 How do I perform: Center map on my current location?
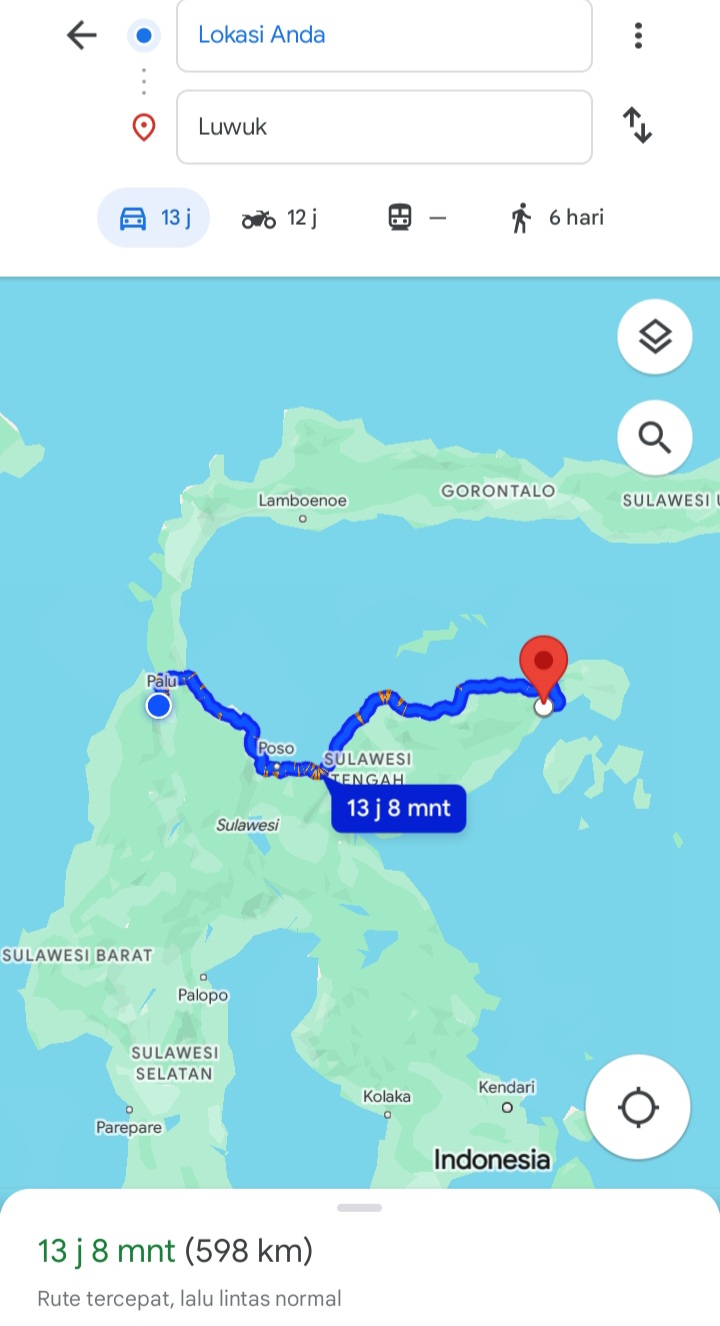[x=638, y=1107]
